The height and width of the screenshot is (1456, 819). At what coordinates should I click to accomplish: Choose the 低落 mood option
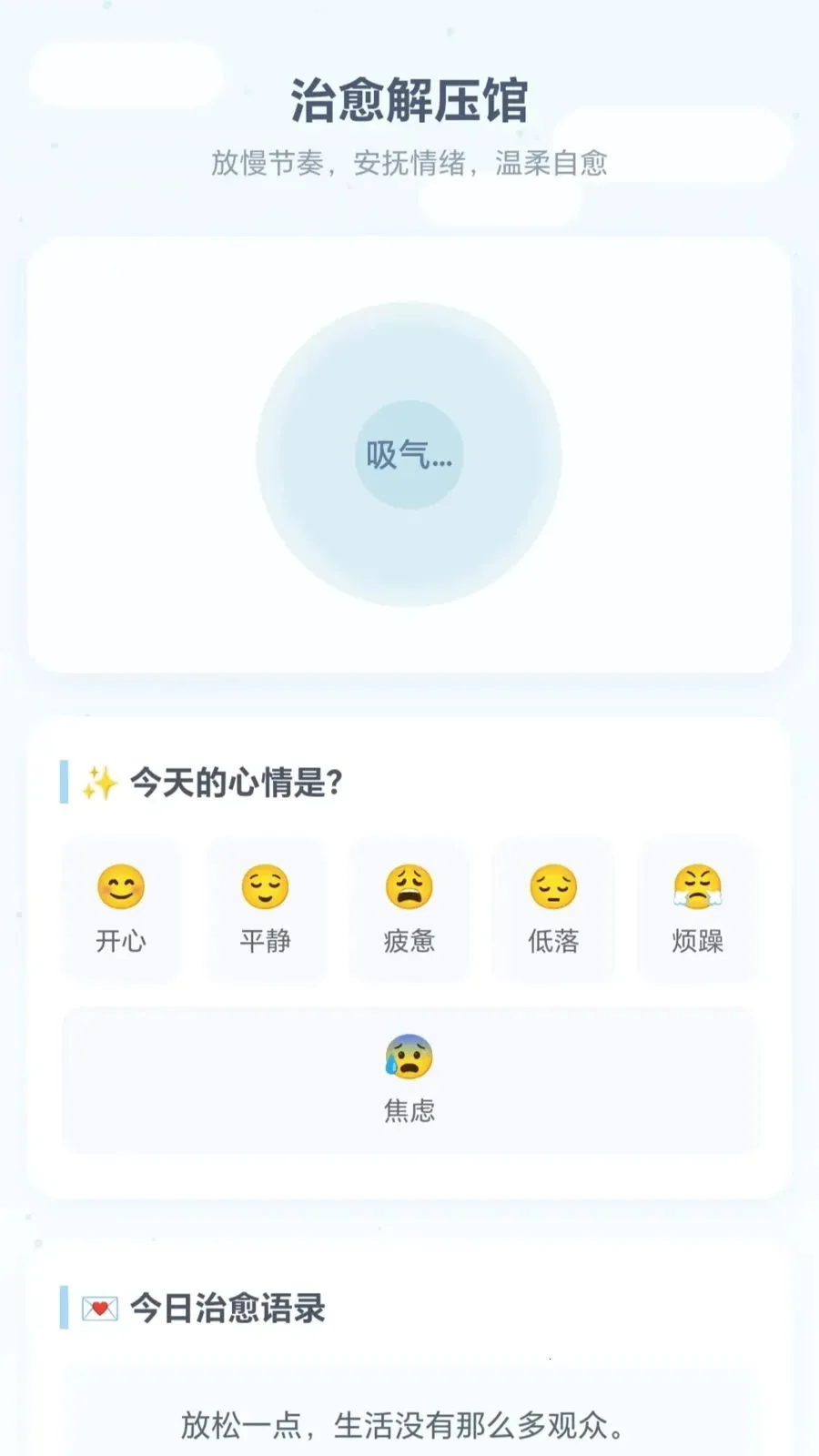[553, 910]
